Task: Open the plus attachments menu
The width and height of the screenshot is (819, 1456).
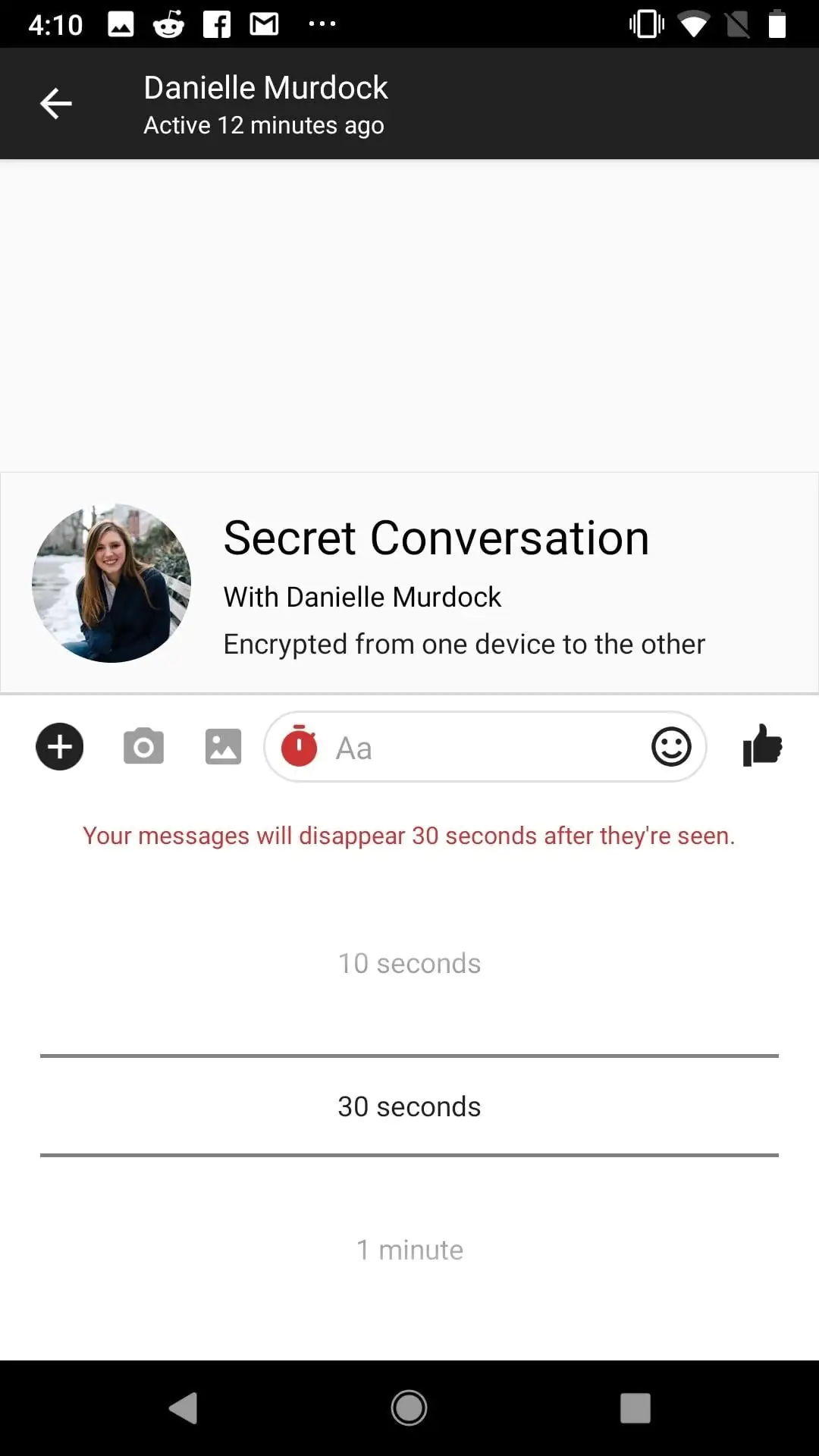Action: click(60, 747)
